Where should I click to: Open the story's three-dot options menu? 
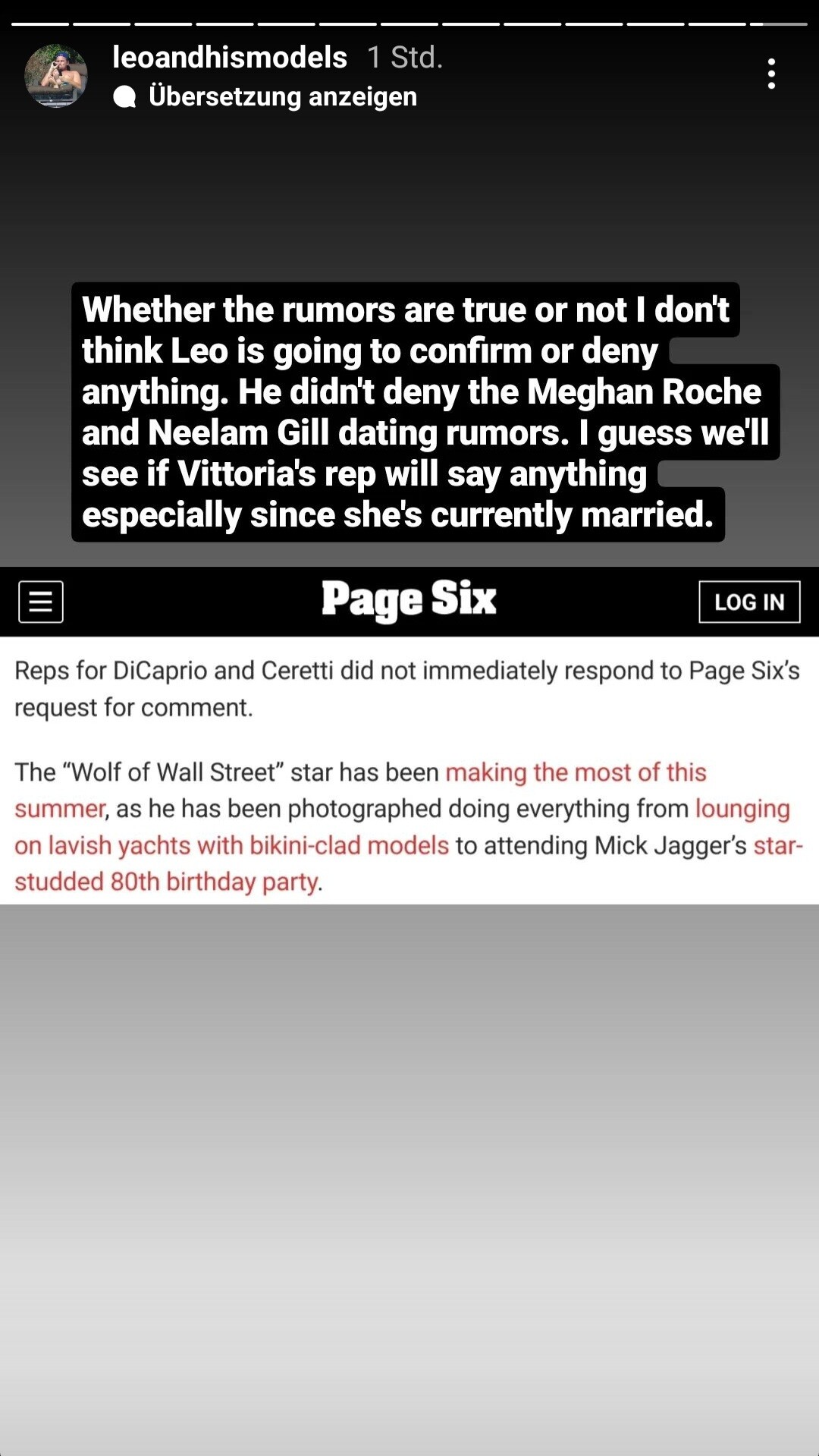tap(771, 74)
